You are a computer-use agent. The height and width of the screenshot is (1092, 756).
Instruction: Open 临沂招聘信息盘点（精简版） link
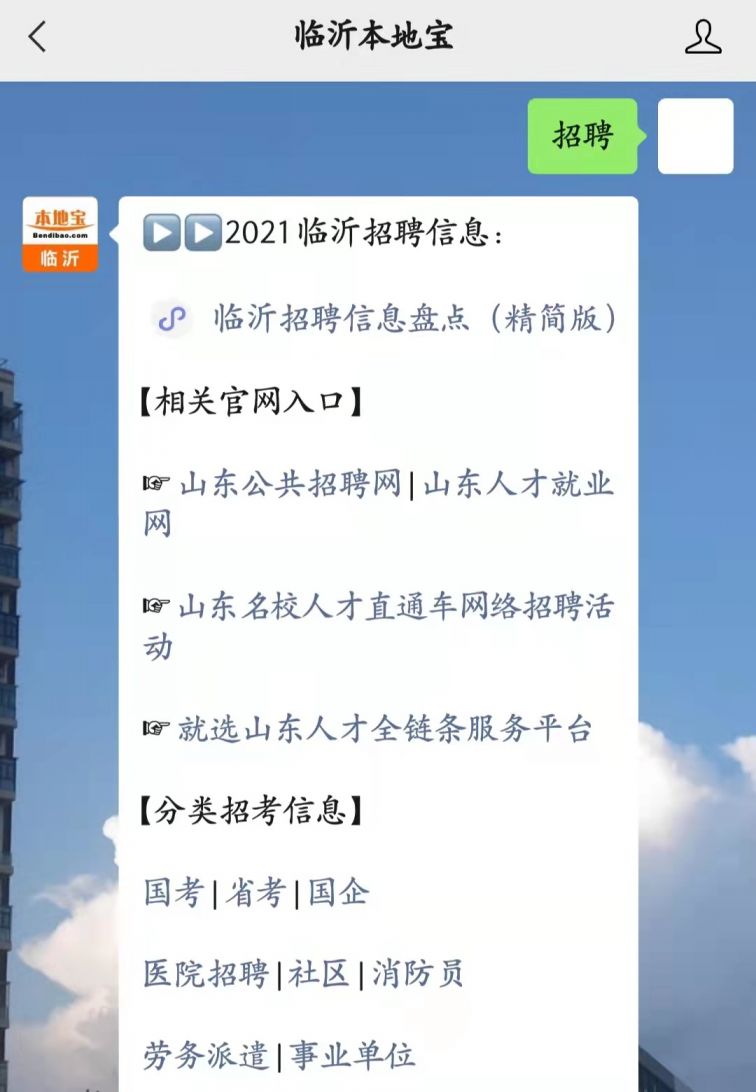(414, 319)
